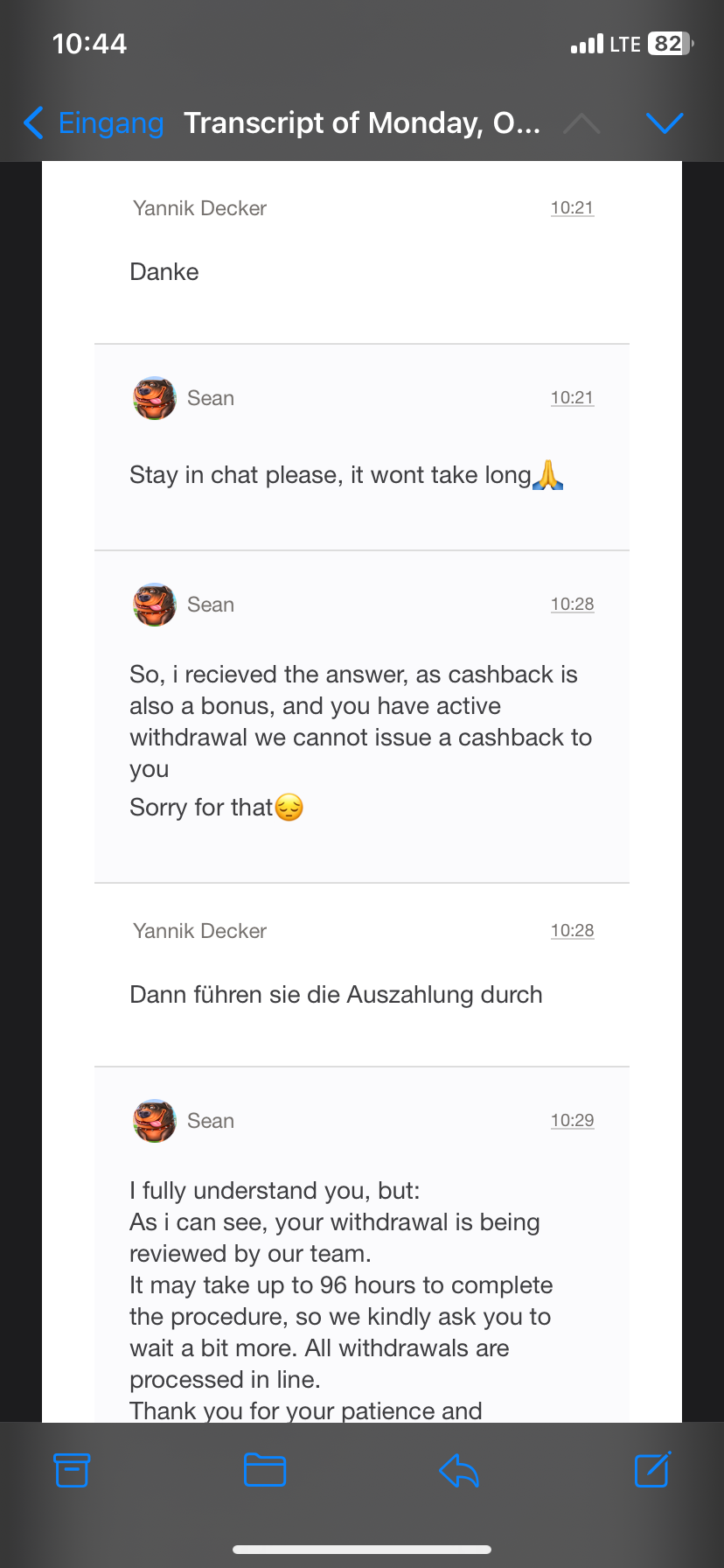This screenshot has height=1568, width=724.
Task: Jump to the next email with down chevron
Action: click(x=665, y=123)
